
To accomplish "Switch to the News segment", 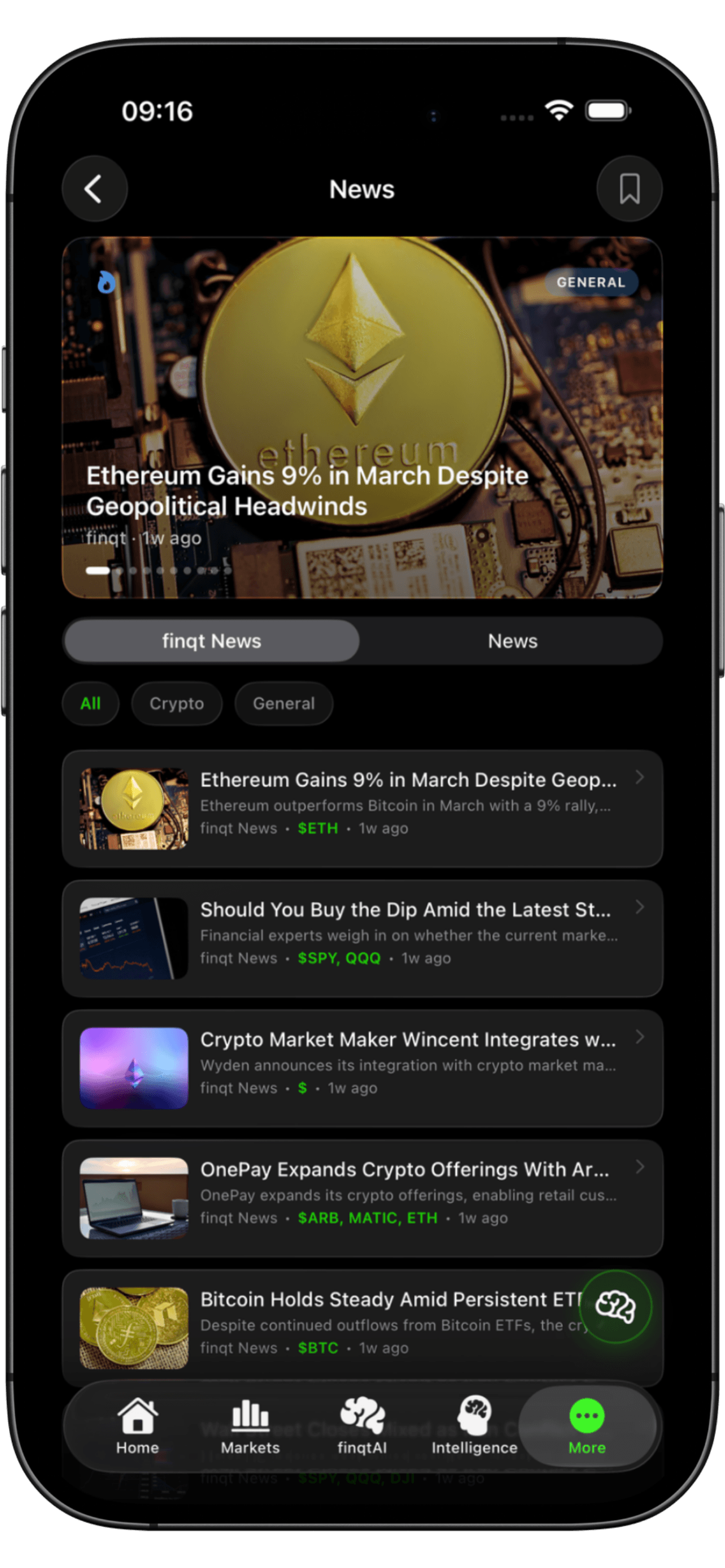I will (x=513, y=641).
